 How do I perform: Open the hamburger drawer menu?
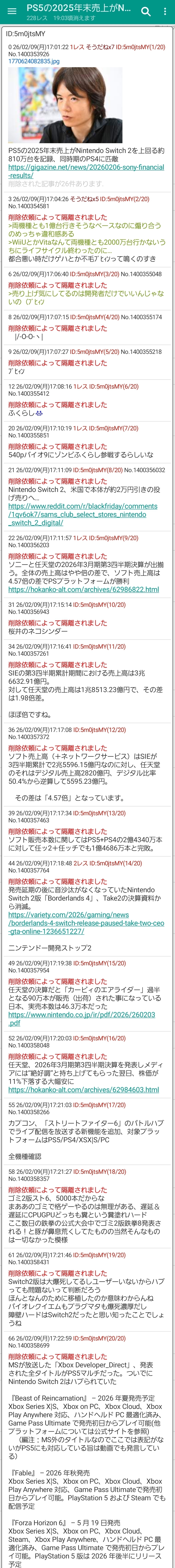click(x=11, y=11)
